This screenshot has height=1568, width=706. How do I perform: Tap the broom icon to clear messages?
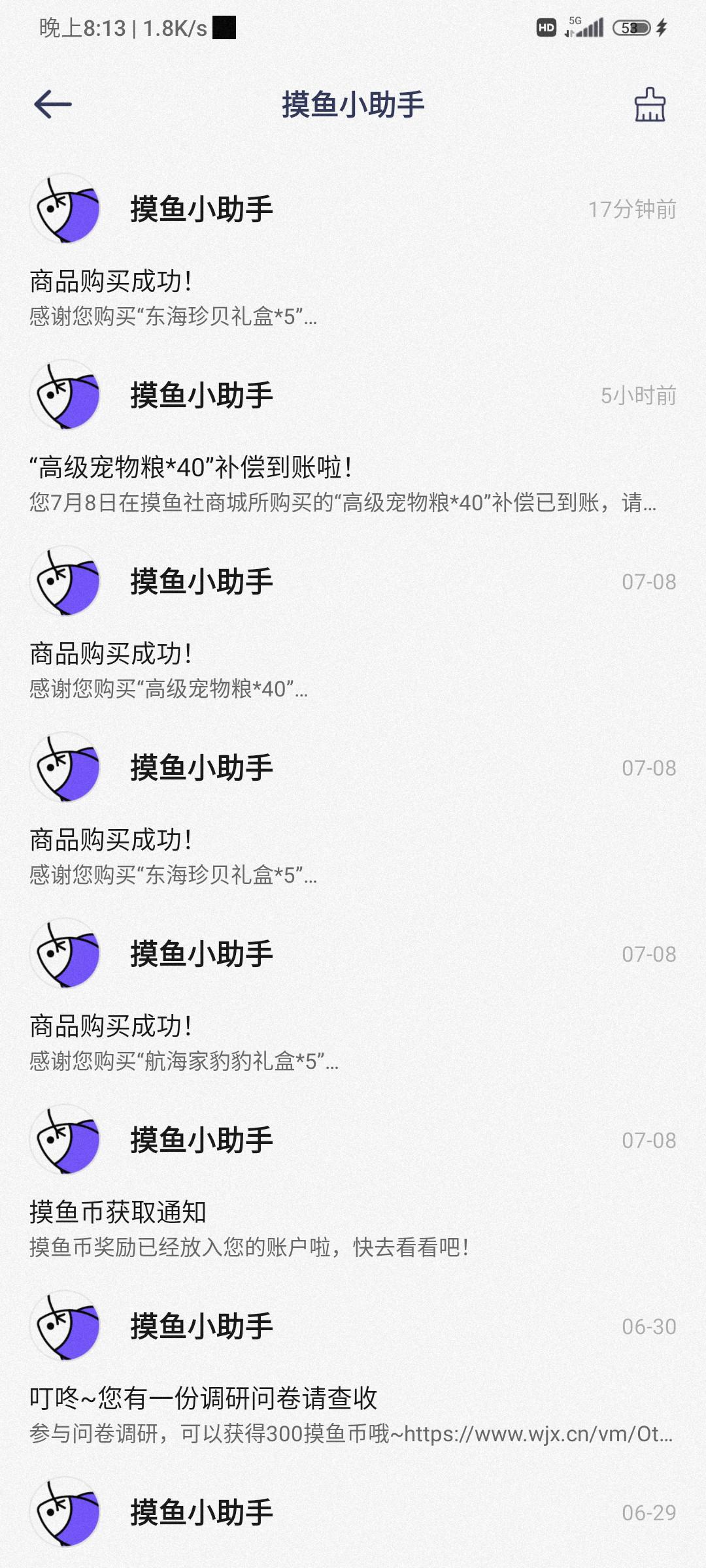coord(650,105)
